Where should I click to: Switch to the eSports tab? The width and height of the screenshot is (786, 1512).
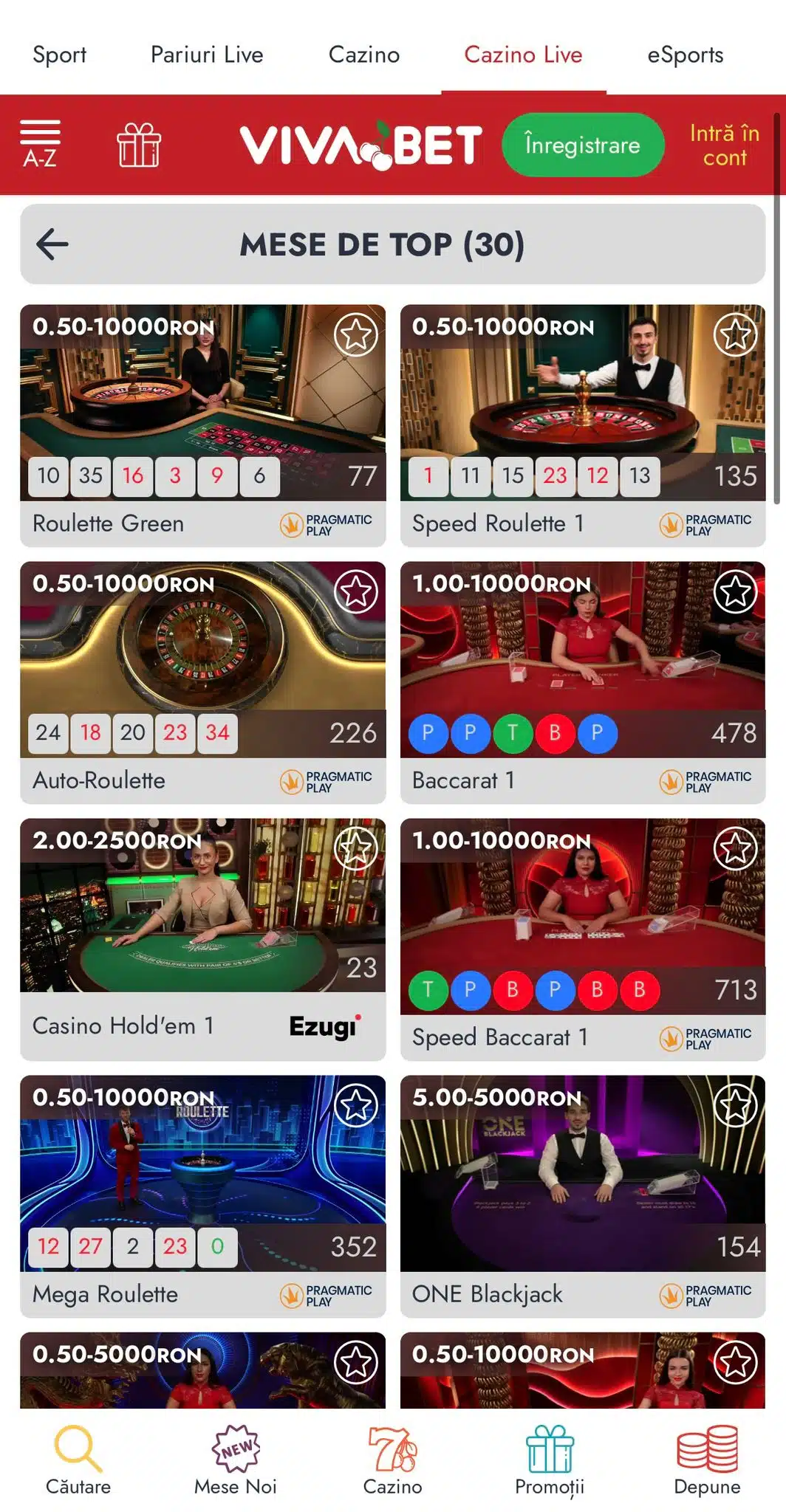(x=685, y=55)
